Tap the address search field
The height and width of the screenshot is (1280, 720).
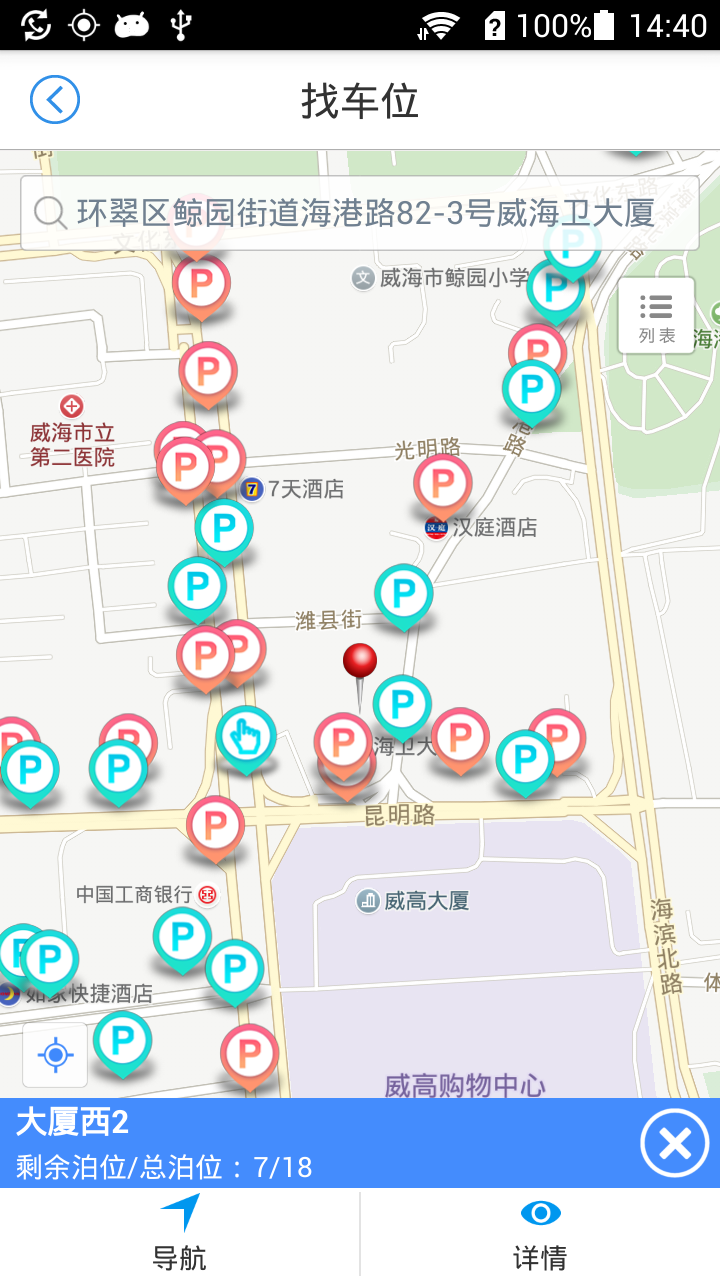tap(360, 212)
